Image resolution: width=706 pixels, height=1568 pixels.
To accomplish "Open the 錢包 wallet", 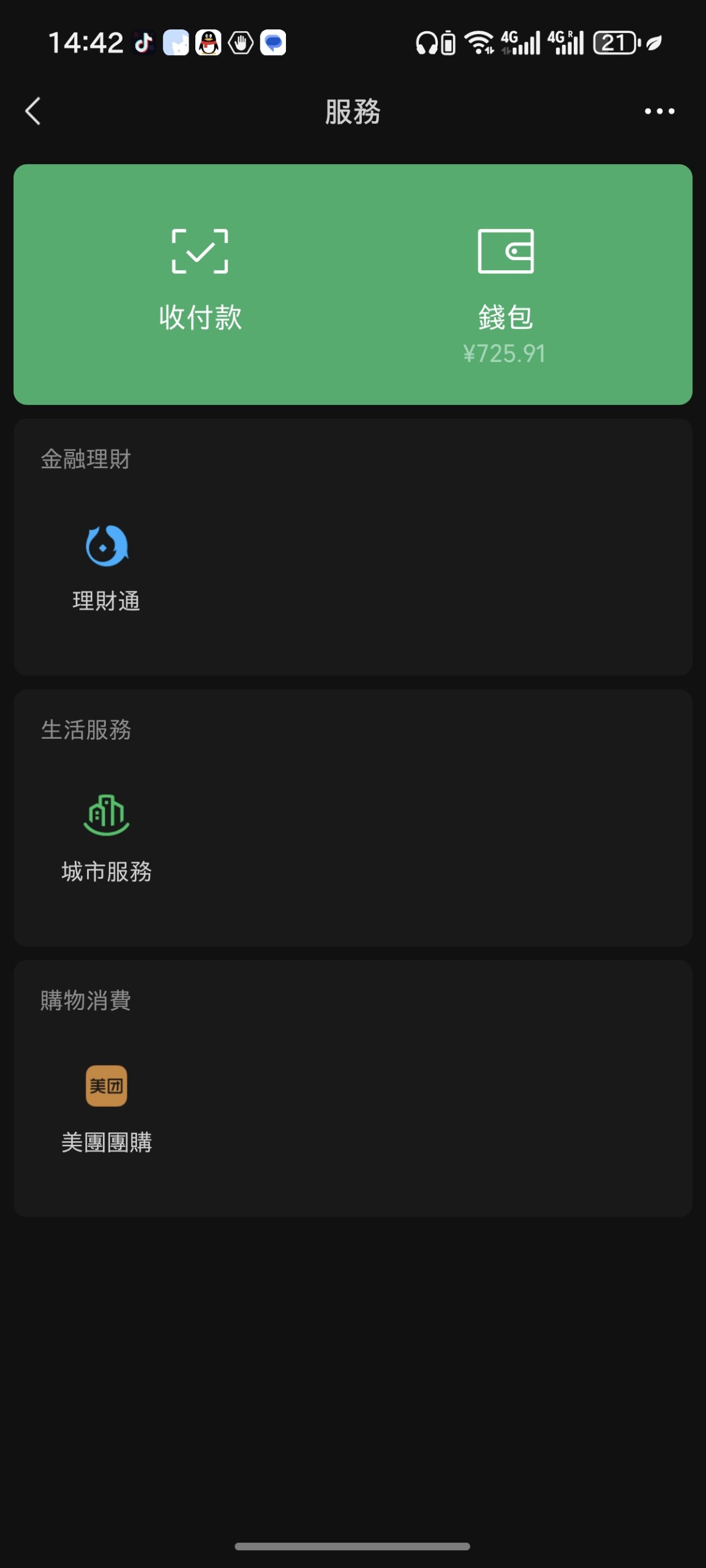I will pos(505,288).
